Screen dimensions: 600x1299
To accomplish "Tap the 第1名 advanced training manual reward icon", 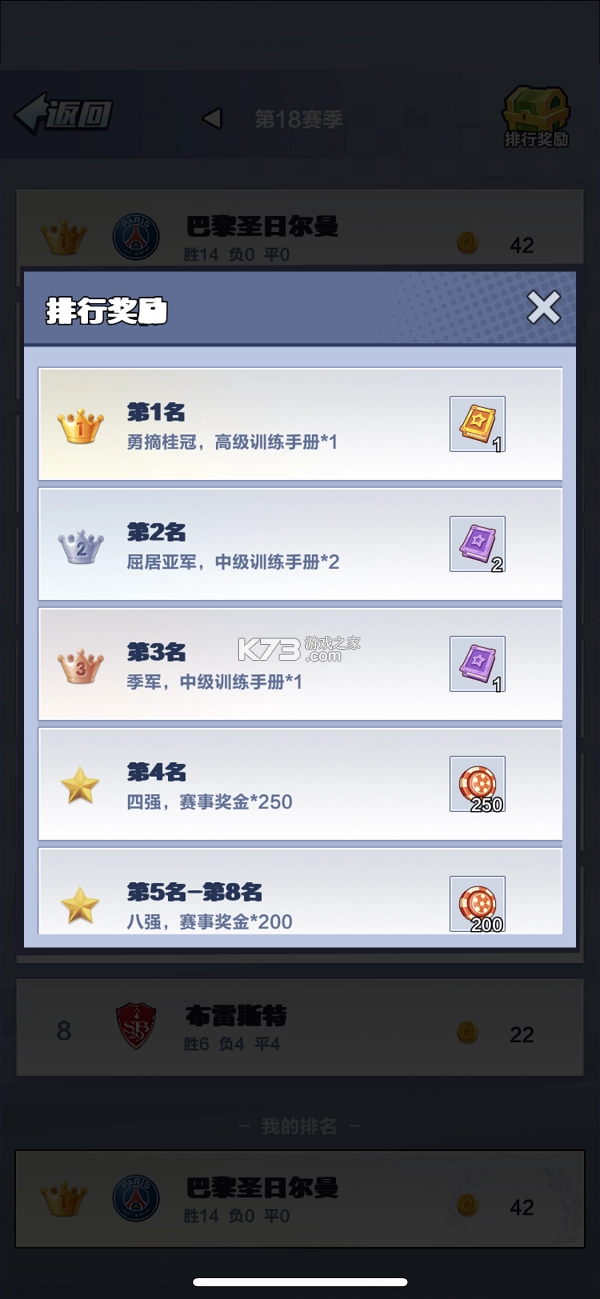I will click(477, 424).
